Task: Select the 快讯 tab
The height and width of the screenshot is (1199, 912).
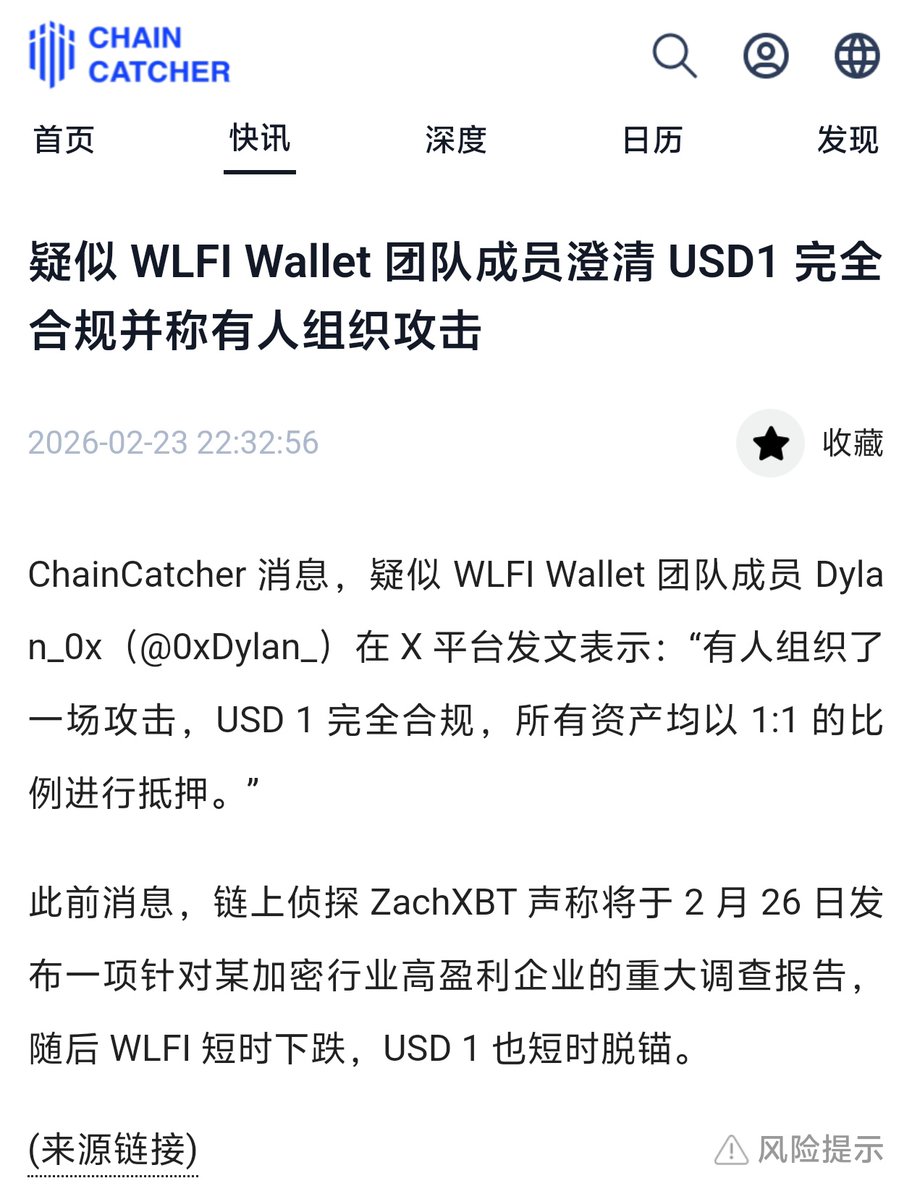Action: coord(259,140)
